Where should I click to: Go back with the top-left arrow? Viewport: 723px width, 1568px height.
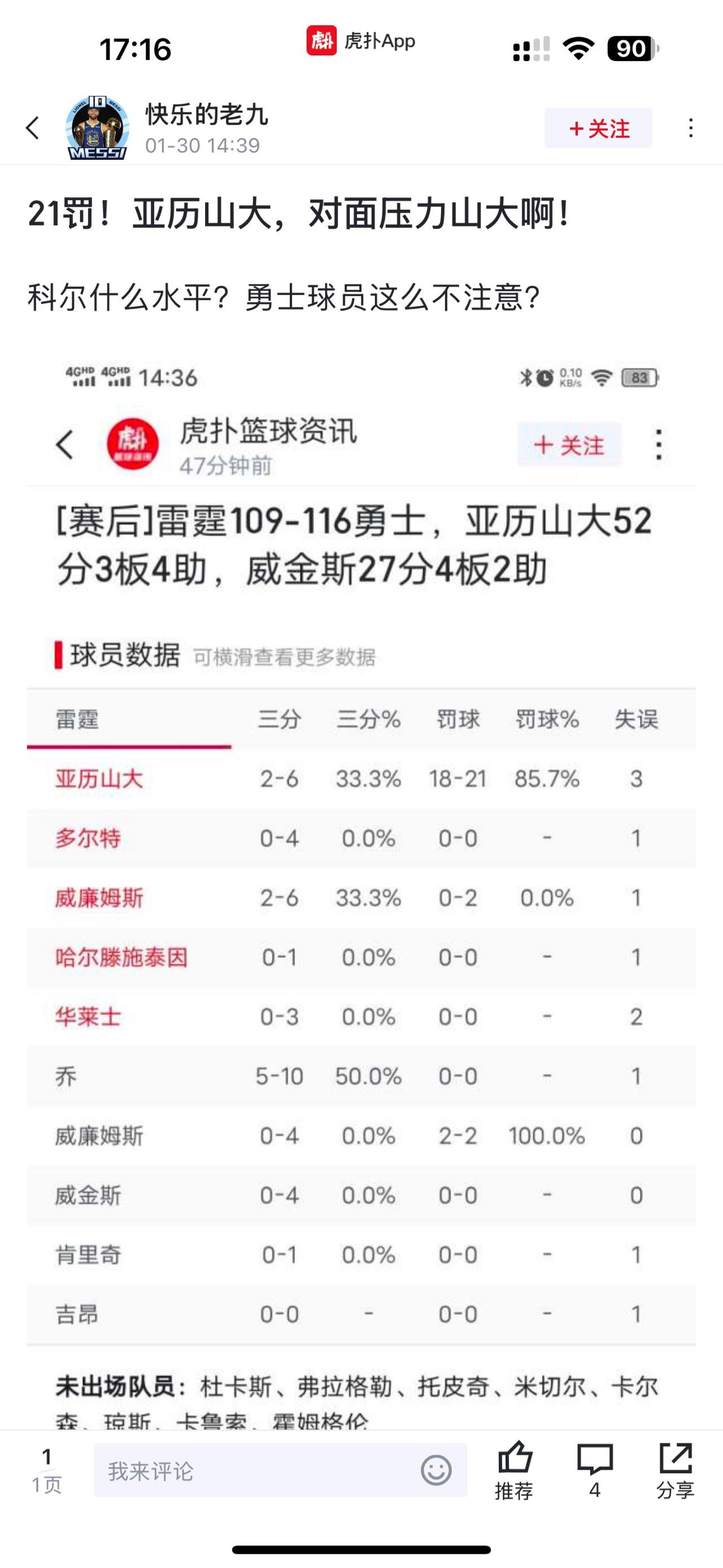click(x=33, y=128)
